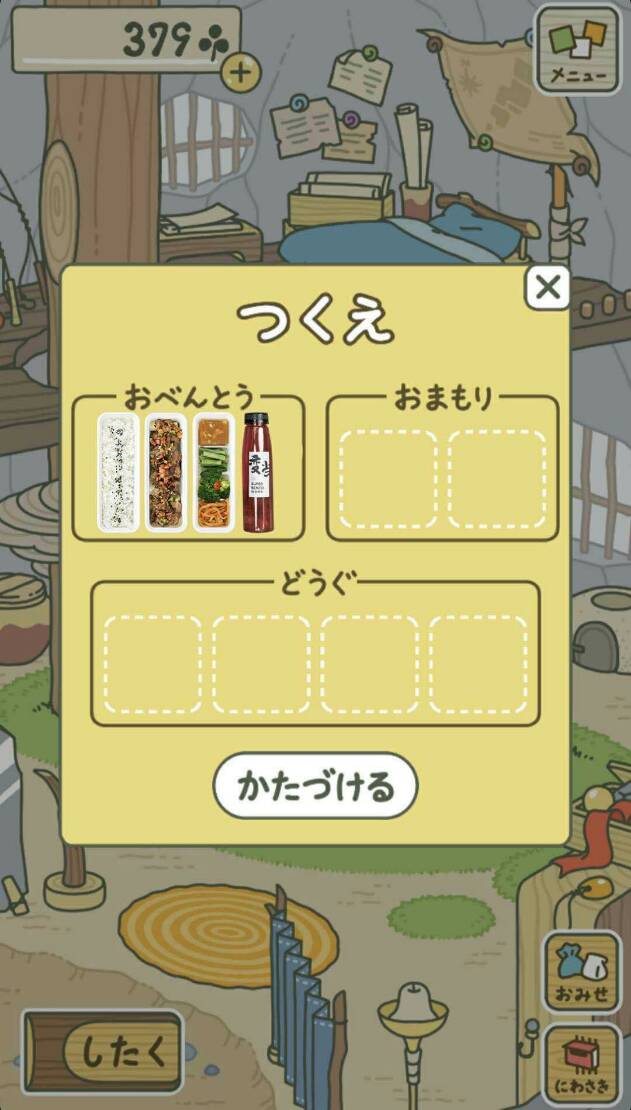Tap the かたづける button
This screenshot has width=631, height=1110.
point(315,786)
